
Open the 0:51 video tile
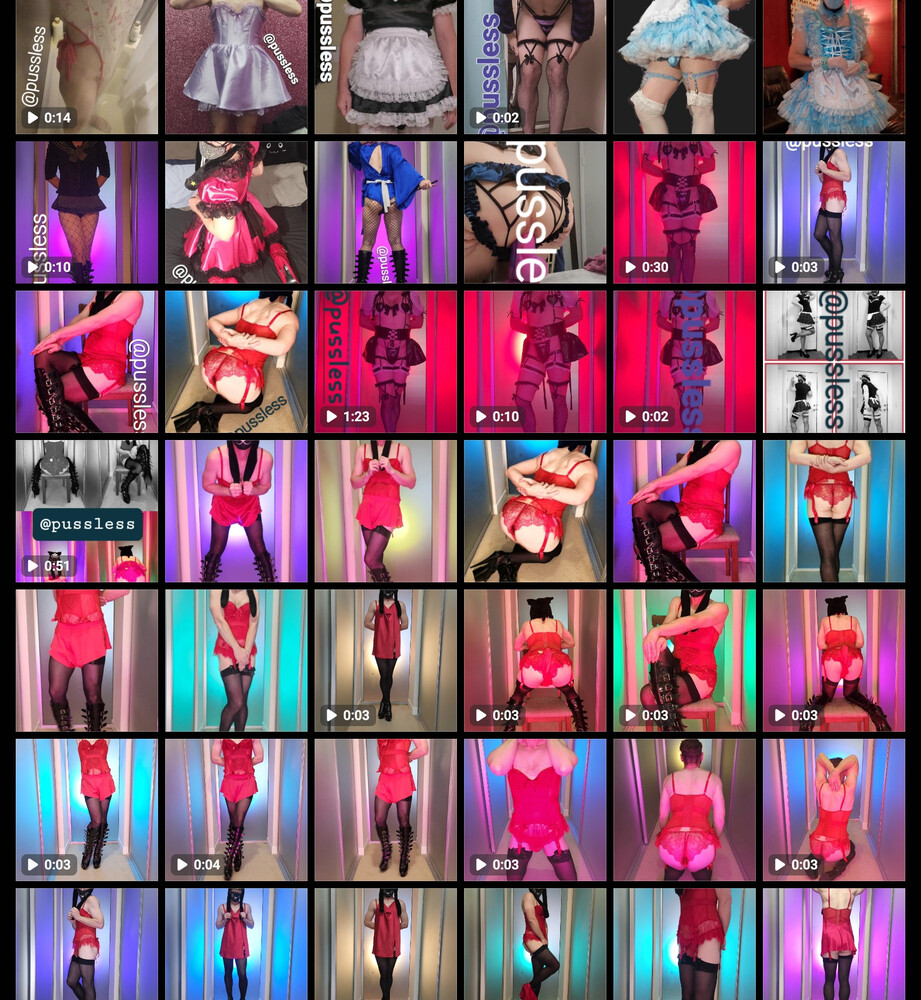click(86, 511)
